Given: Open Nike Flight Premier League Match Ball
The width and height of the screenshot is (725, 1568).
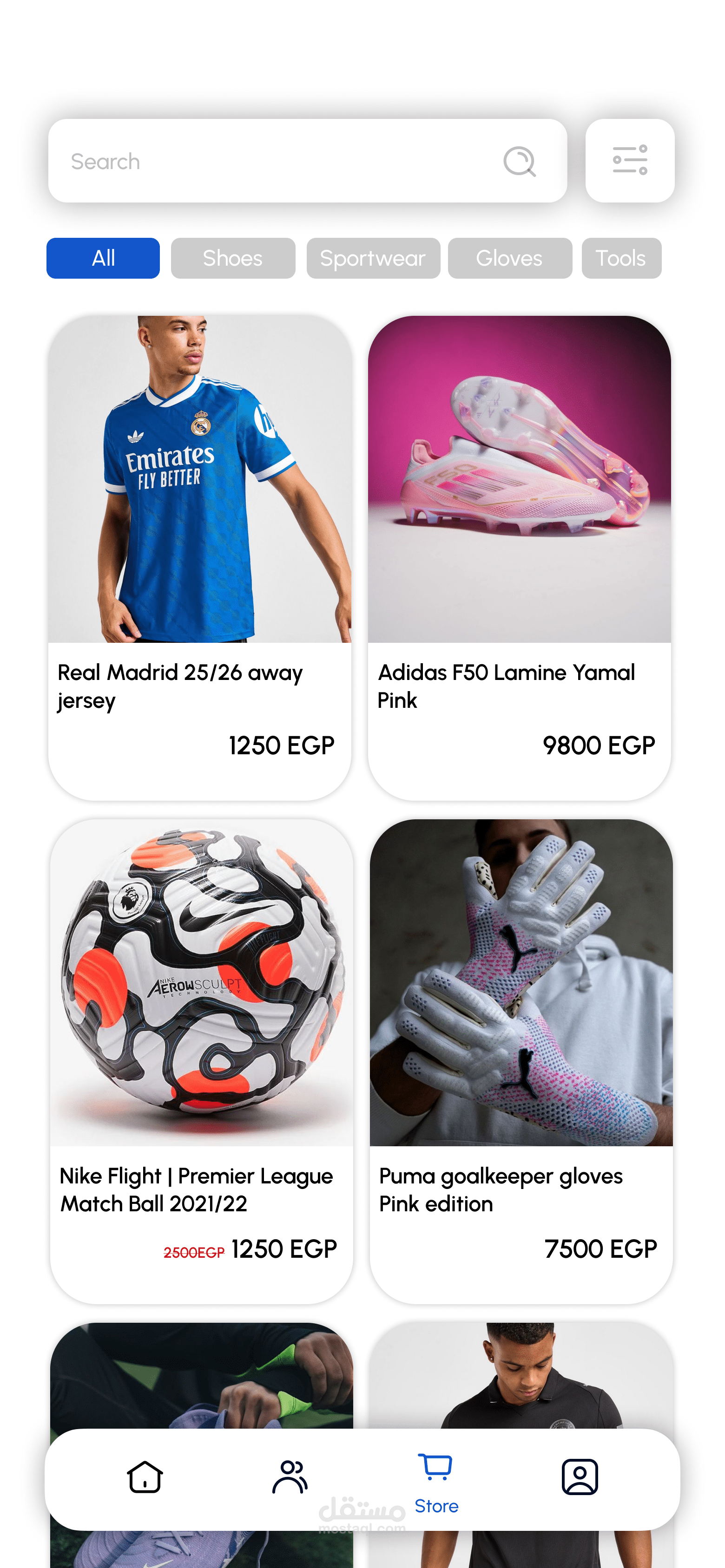Looking at the screenshot, I should pyautogui.click(x=201, y=1060).
